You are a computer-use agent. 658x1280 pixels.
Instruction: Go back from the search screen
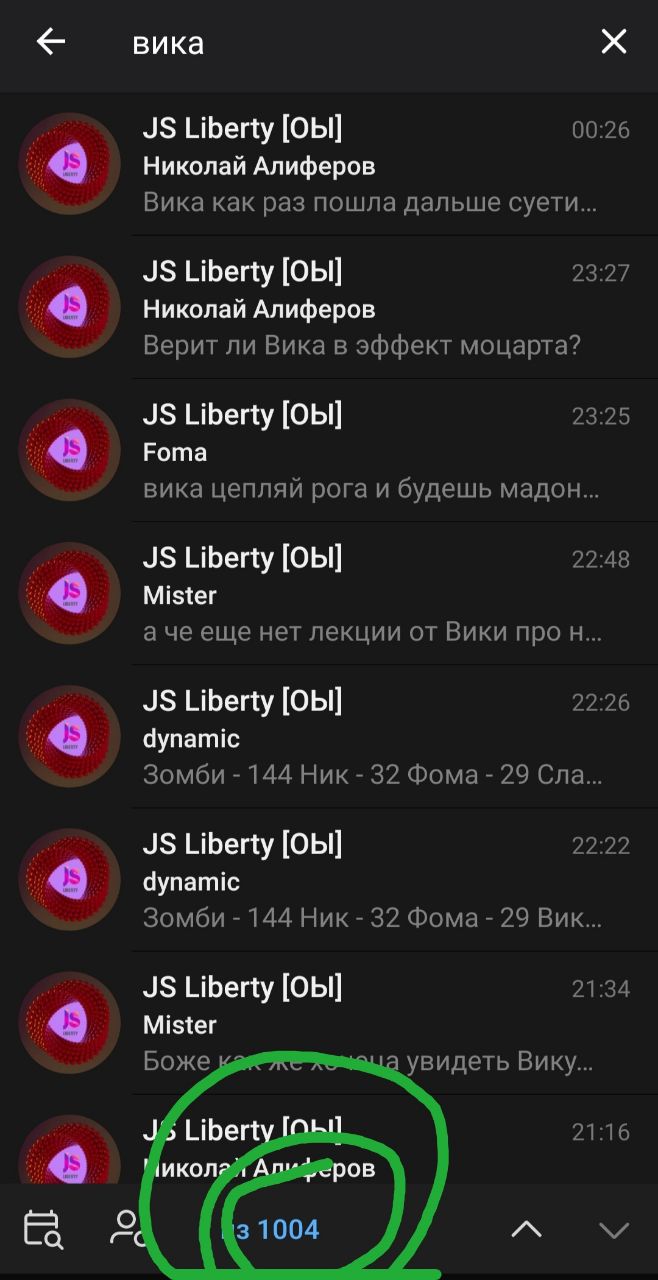[50, 42]
